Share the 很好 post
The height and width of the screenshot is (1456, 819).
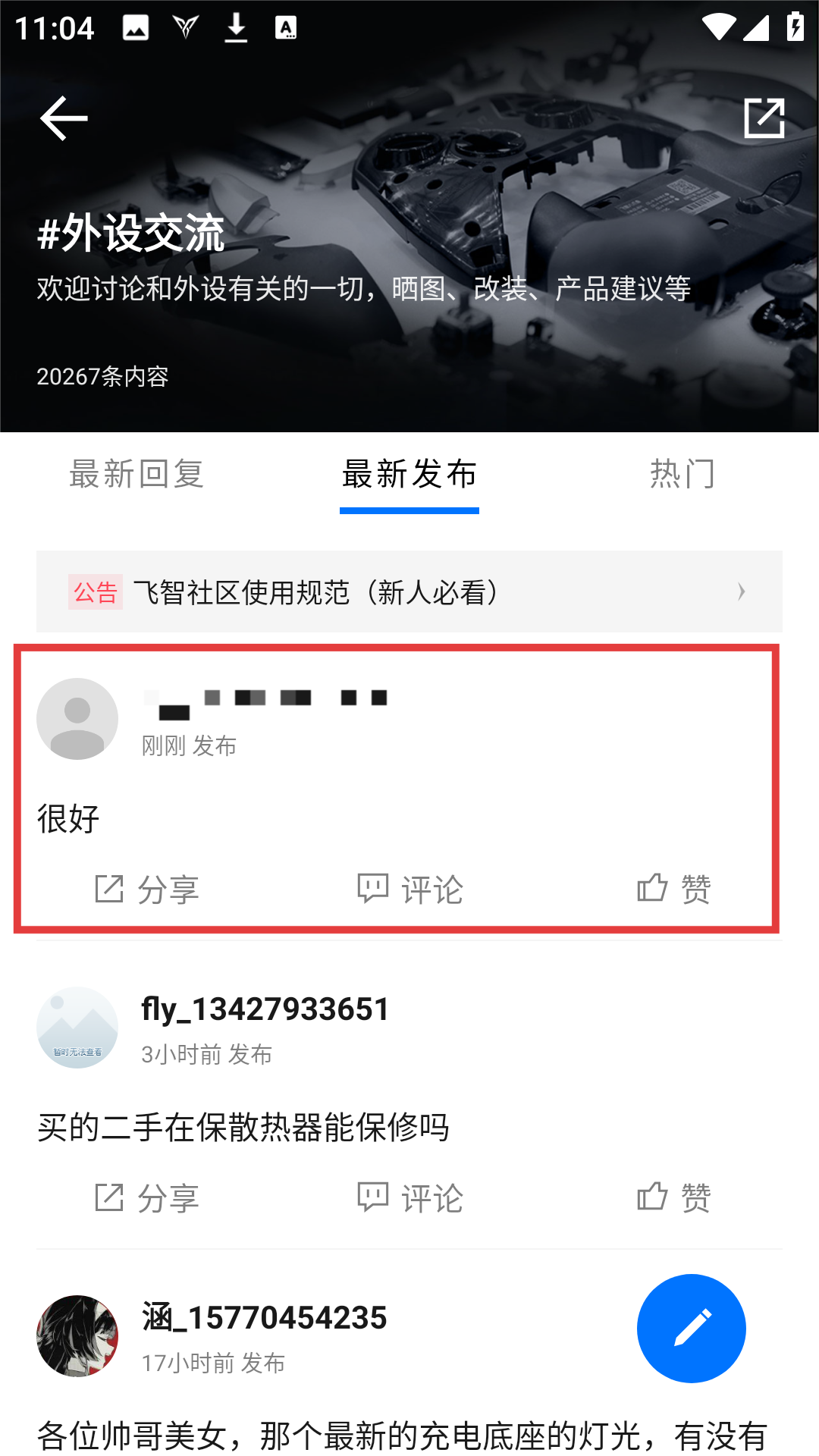[147, 889]
